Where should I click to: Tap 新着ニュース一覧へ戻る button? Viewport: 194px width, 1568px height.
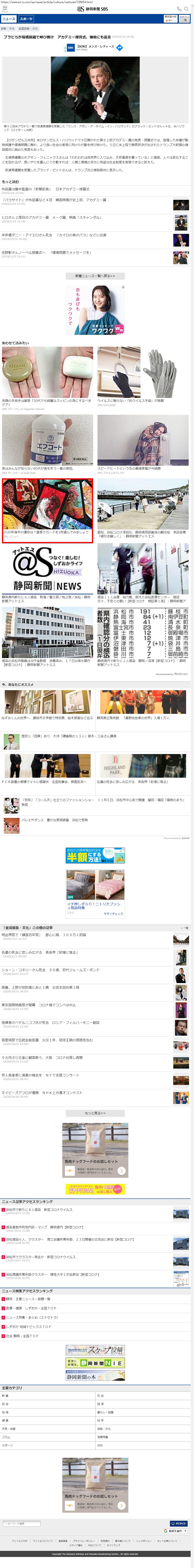point(95,276)
